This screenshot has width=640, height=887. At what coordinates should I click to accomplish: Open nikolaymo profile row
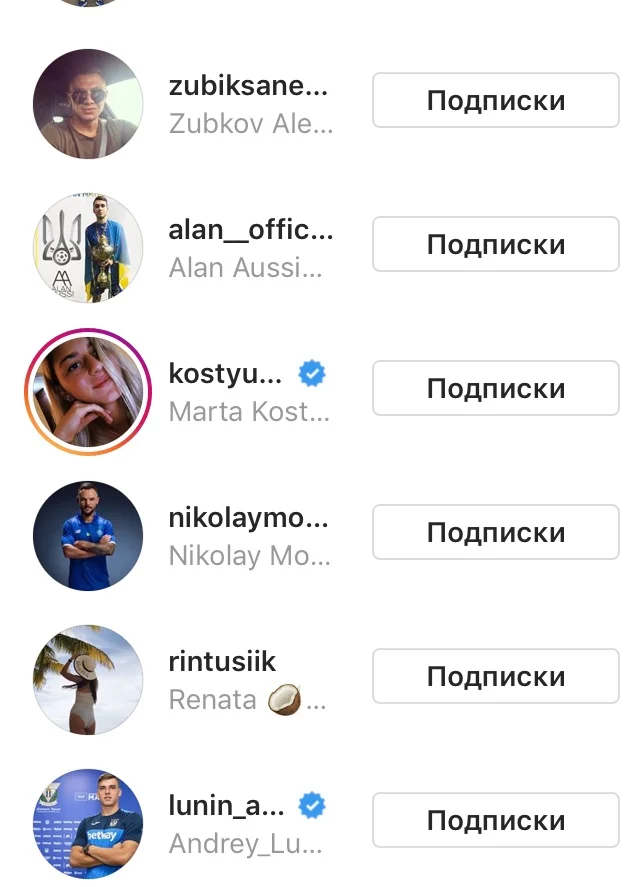pos(248,535)
